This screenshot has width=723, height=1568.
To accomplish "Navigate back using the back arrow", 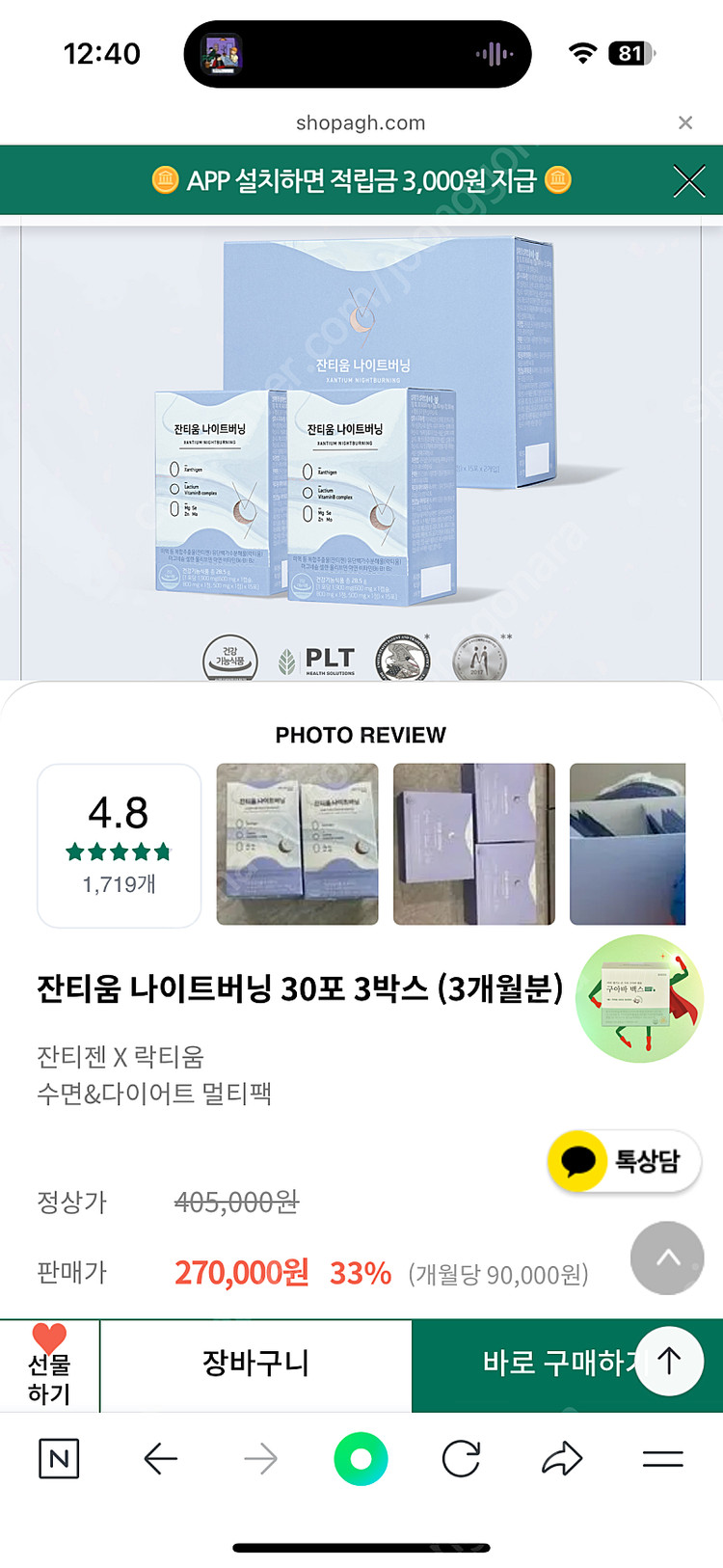I will (x=161, y=1459).
